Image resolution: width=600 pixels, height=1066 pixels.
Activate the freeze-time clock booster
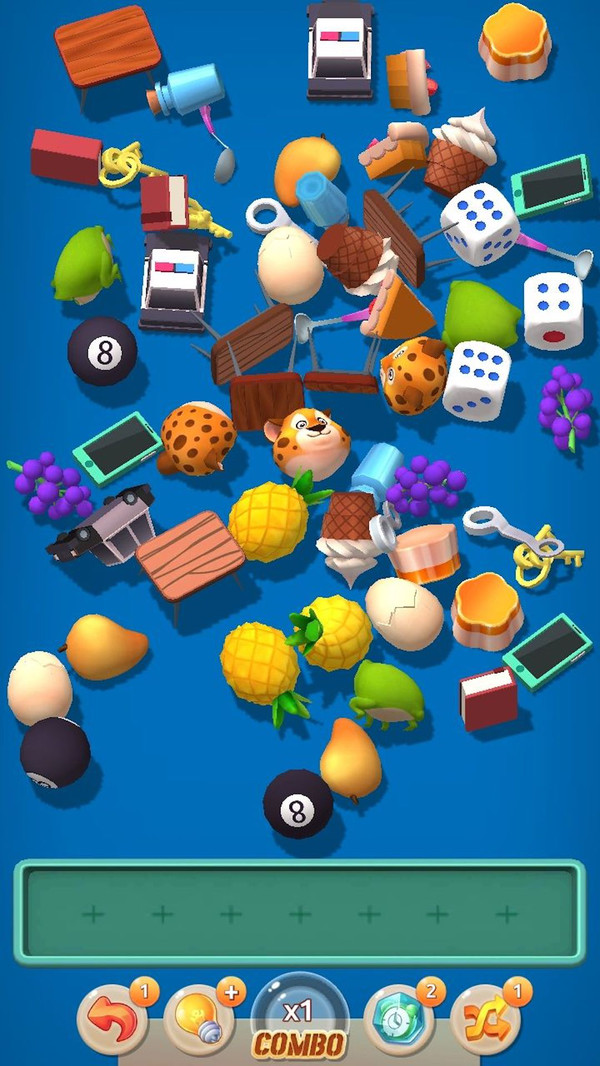(398, 1021)
